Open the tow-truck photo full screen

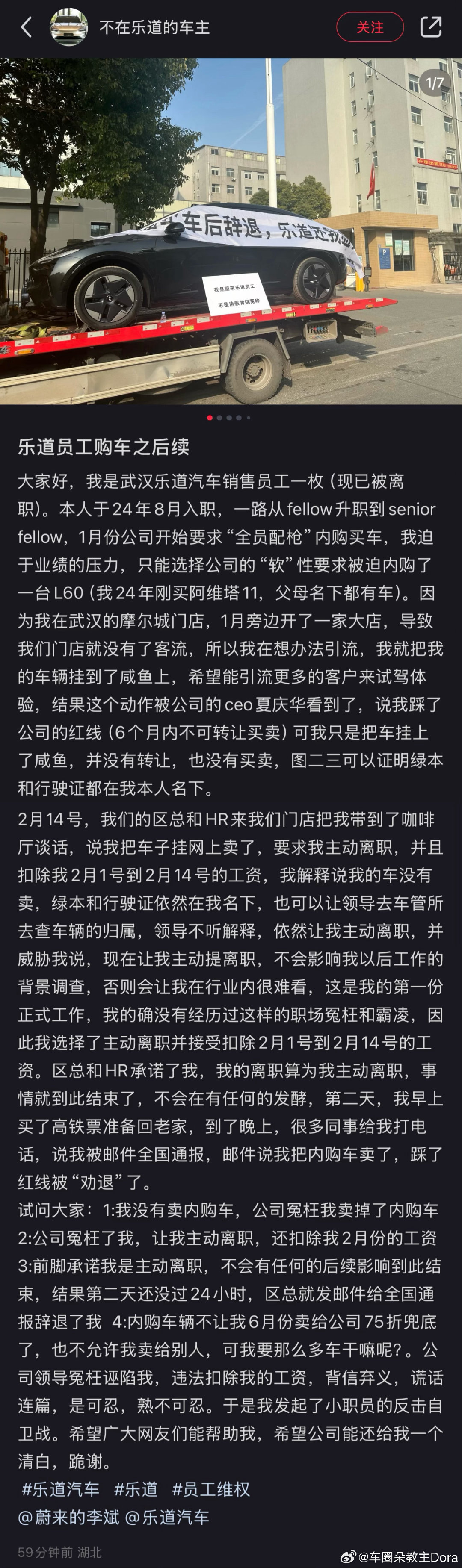click(231, 231)
